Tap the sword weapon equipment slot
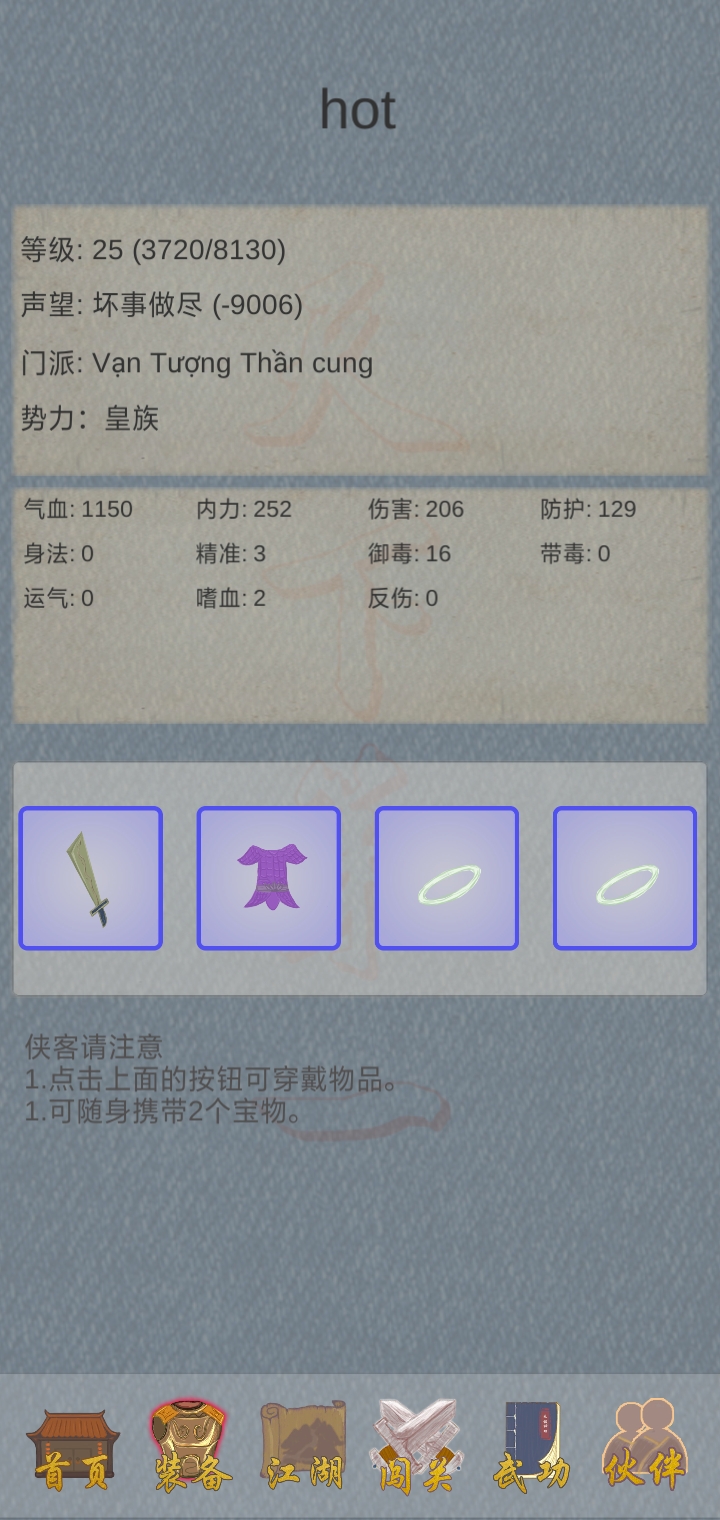Viewport: 720px width, 1520px height. tap(91, 878)
